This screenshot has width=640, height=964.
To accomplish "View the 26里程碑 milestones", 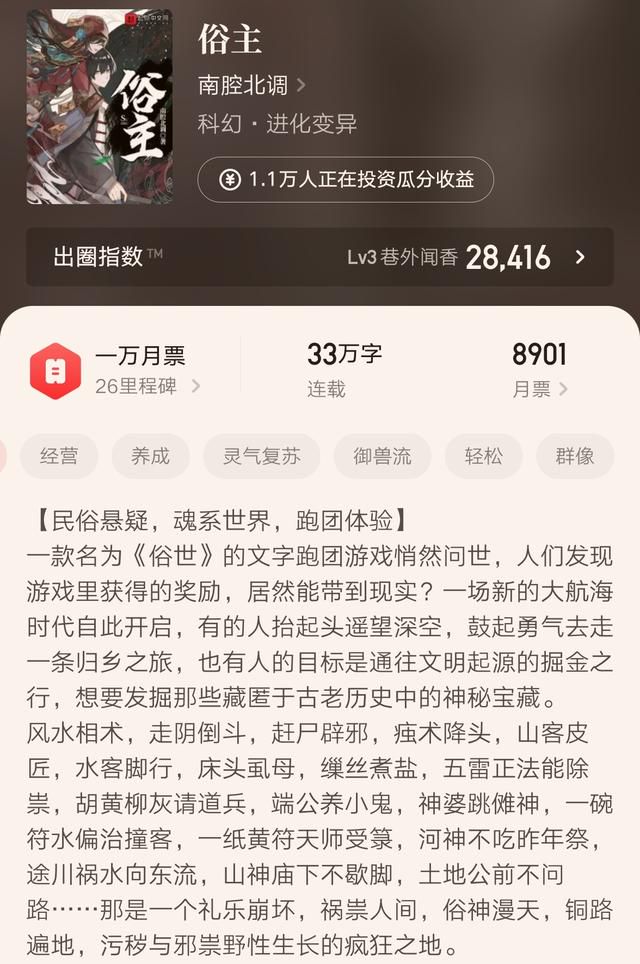I will [147, 385].
